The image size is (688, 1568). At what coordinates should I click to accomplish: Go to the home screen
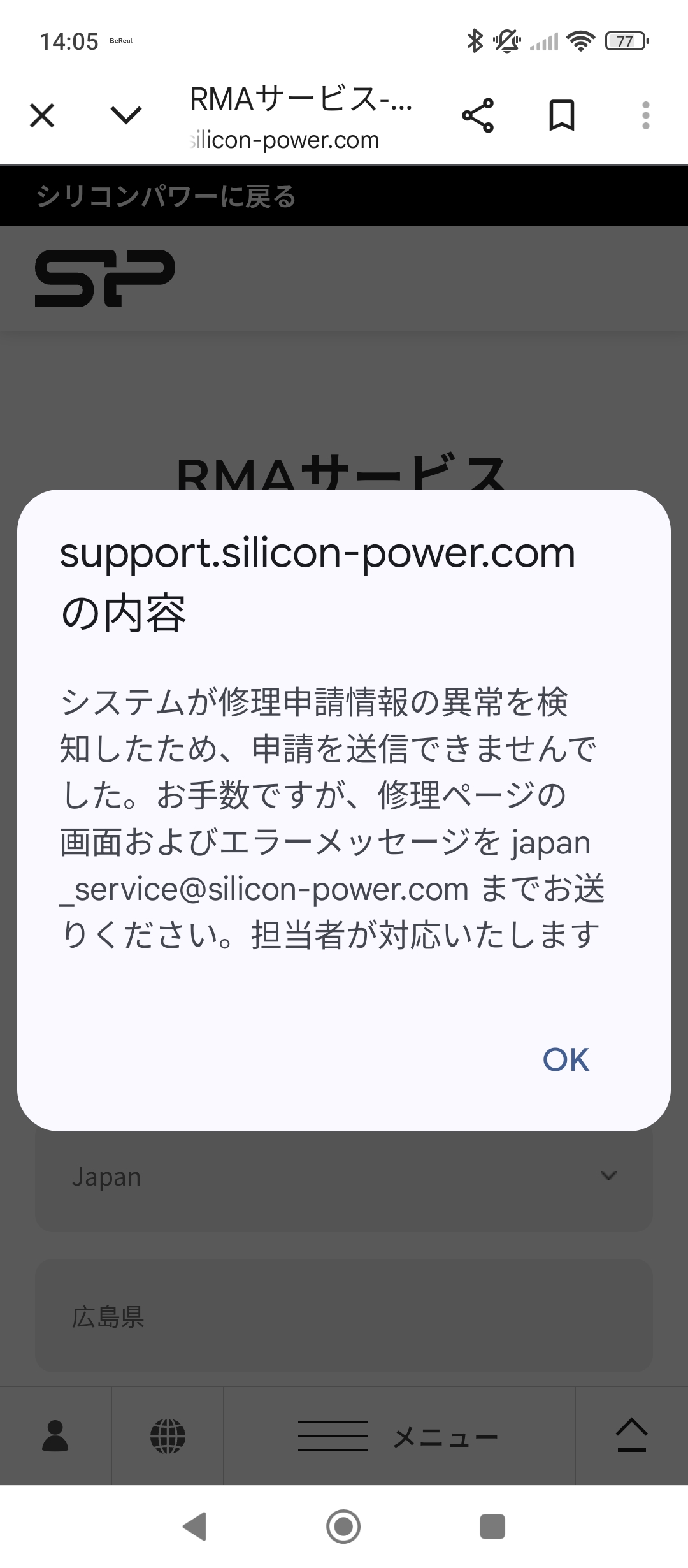pos(343,1527)
